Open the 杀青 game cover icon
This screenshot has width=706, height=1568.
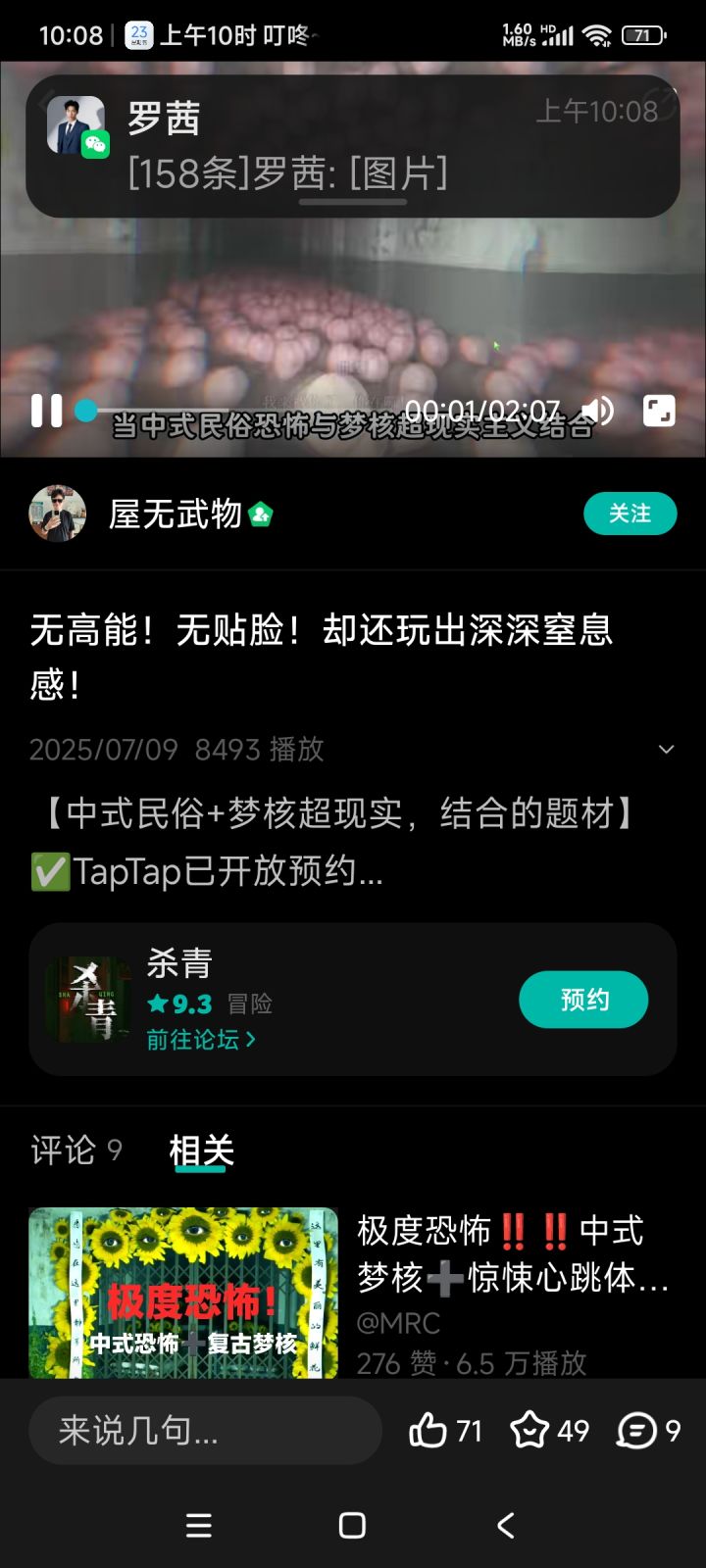coord(86,997)
